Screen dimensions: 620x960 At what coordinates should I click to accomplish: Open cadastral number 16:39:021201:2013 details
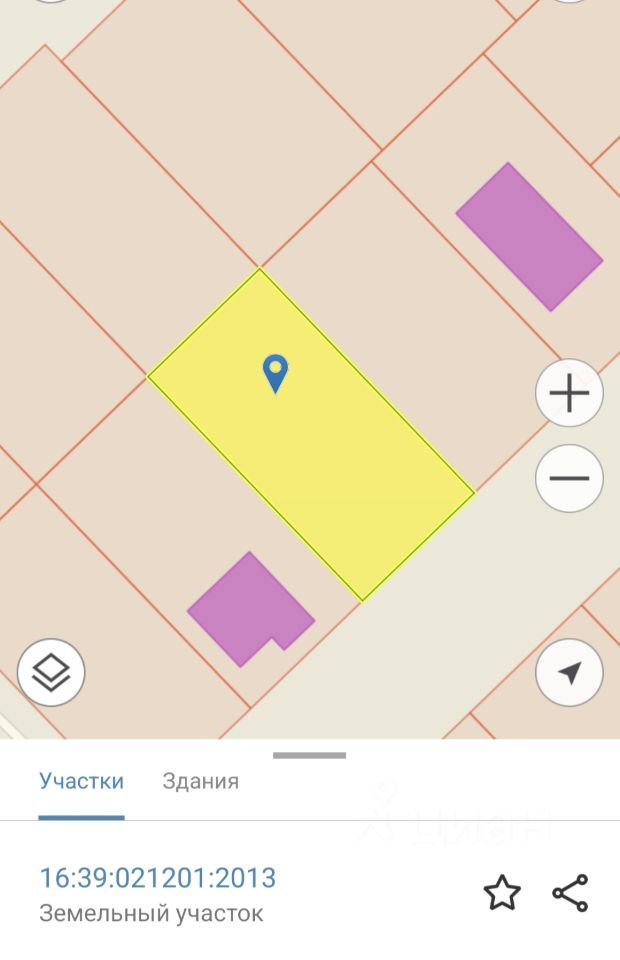click(x=157, y=878)
